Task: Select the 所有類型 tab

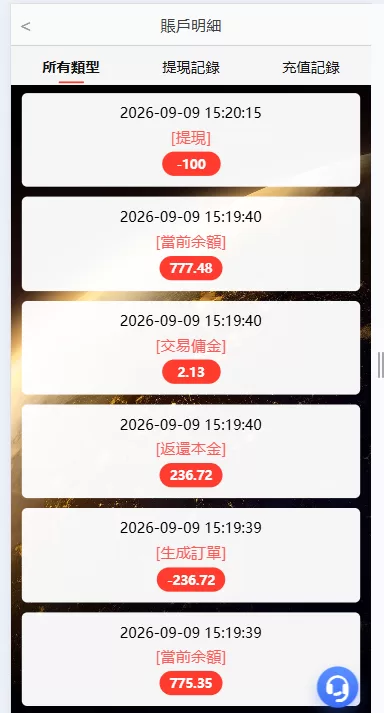Action: click(x=71, y=67)
